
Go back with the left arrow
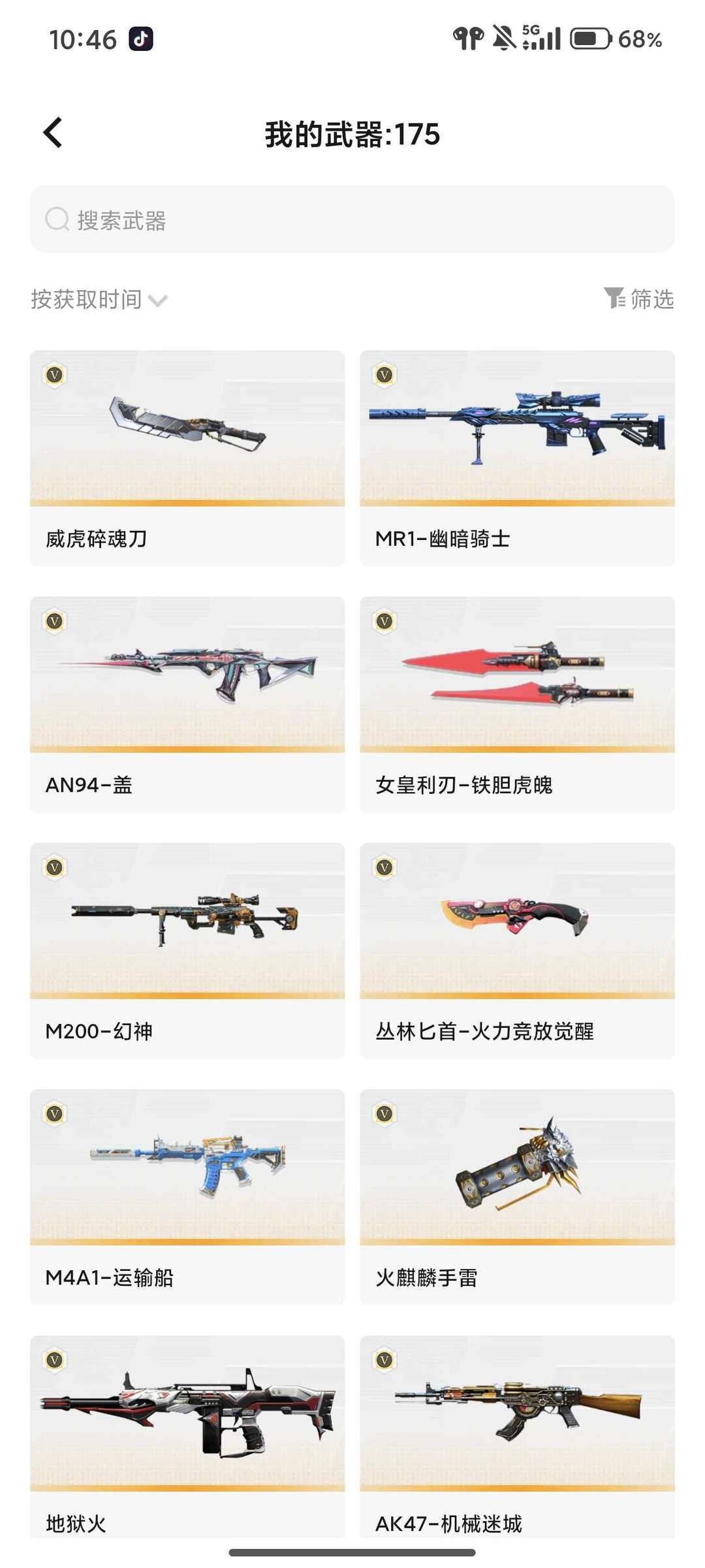coord(52,132)
